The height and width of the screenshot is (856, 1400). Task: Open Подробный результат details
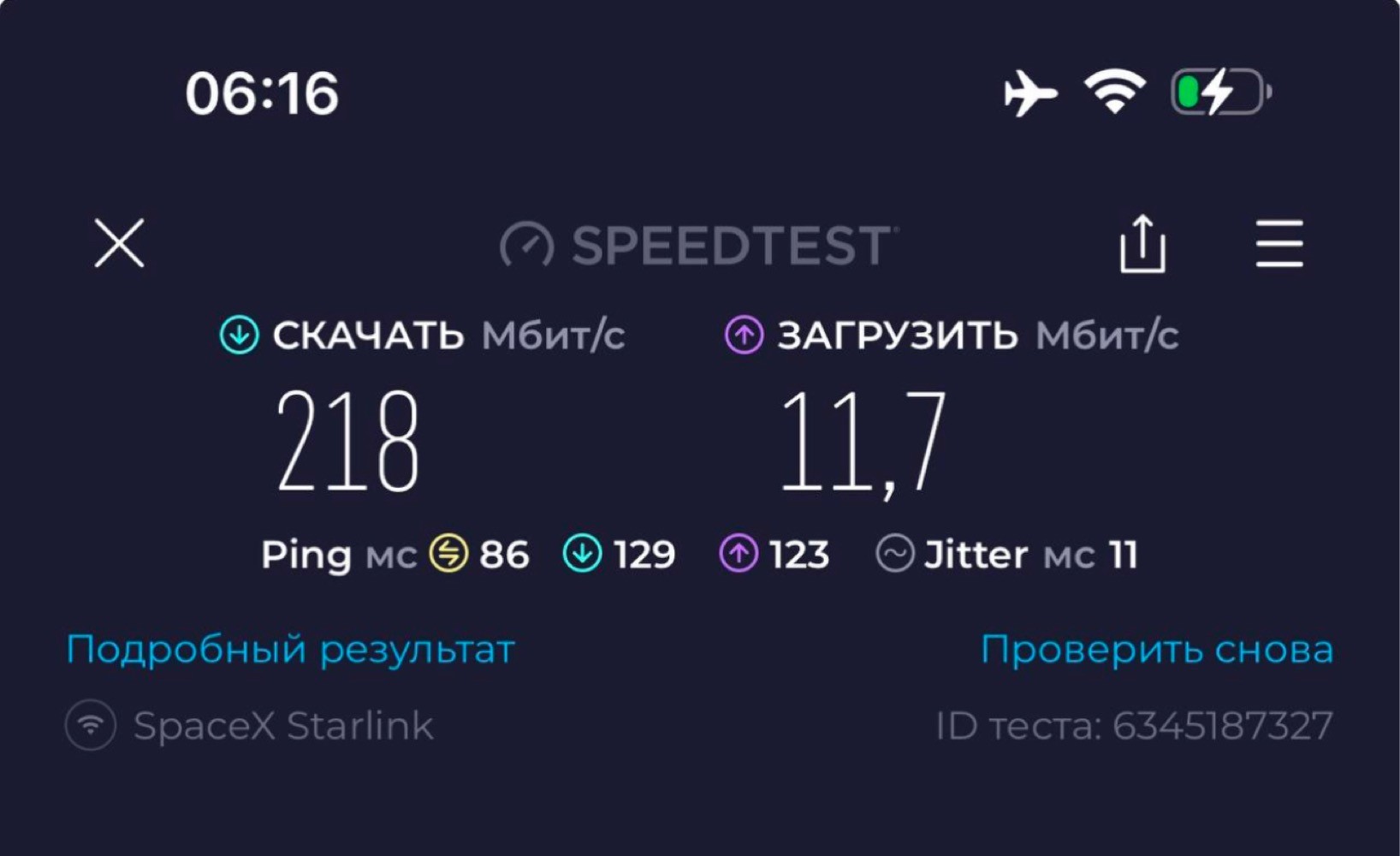click(290, 650)
